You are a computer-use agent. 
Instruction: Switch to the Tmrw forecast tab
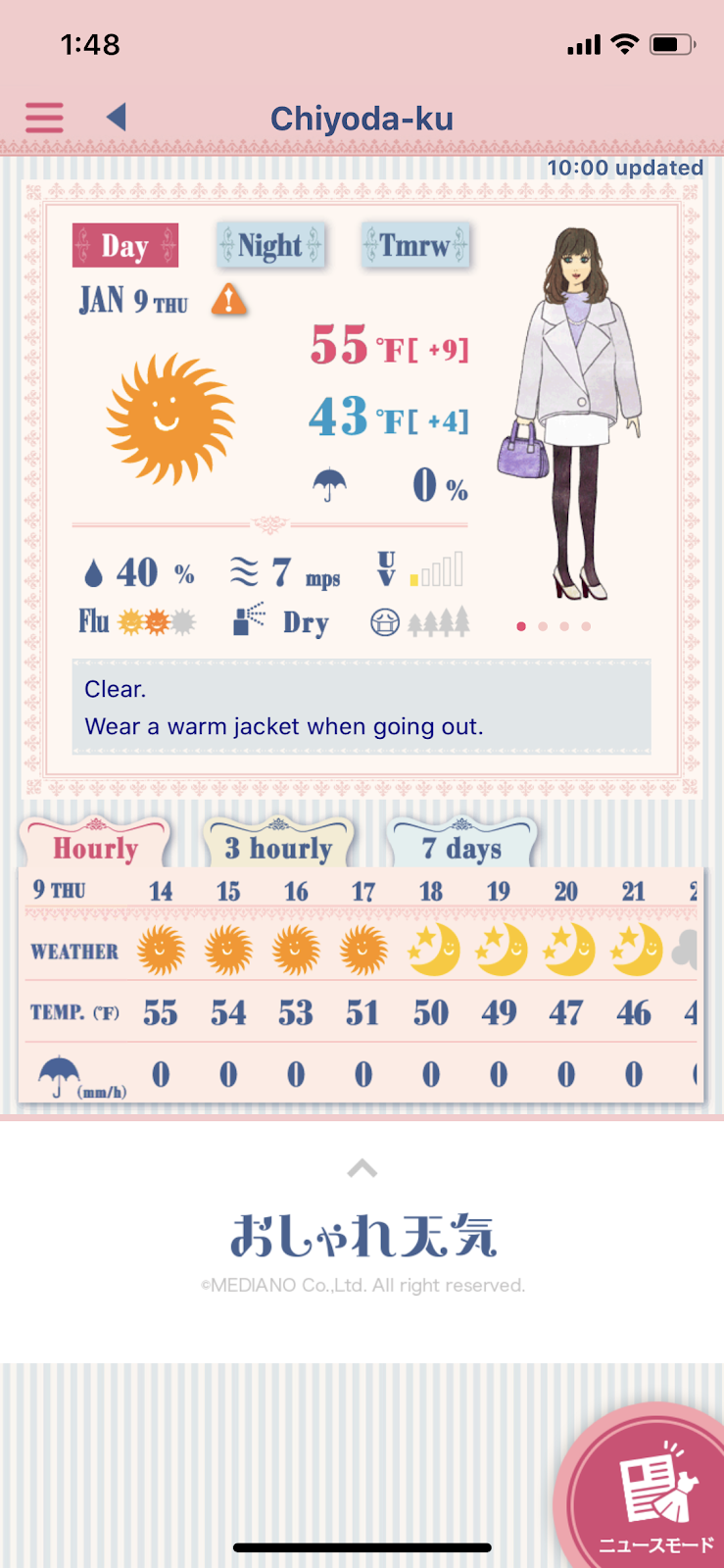click(415, 245)
